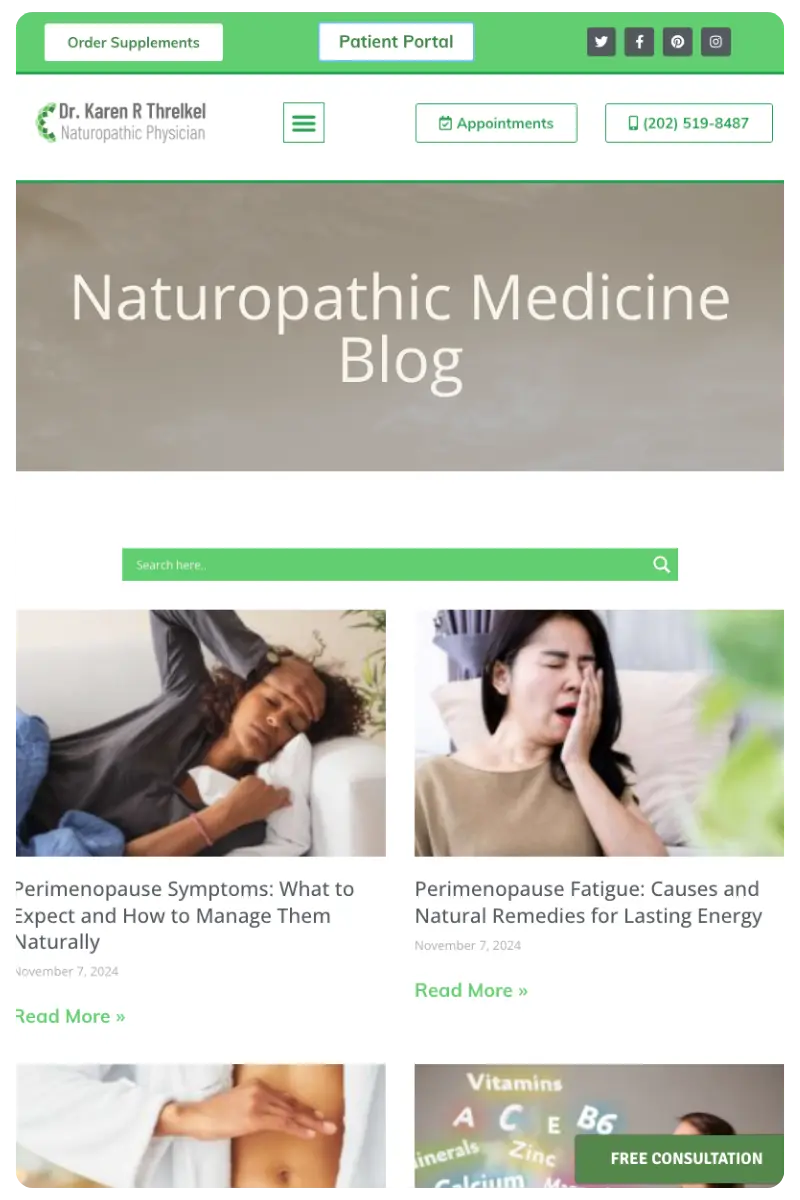Tap the search magnifier icon
The height and width of the screenshot is (1200, 800).
coord(661,565)
